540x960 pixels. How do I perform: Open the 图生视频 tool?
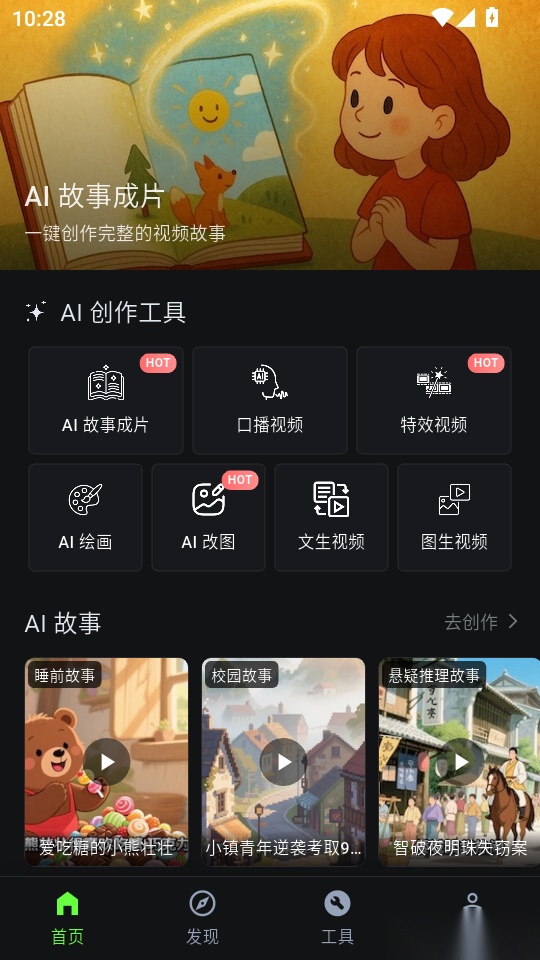pyautogui.click(x=454, y=517)
